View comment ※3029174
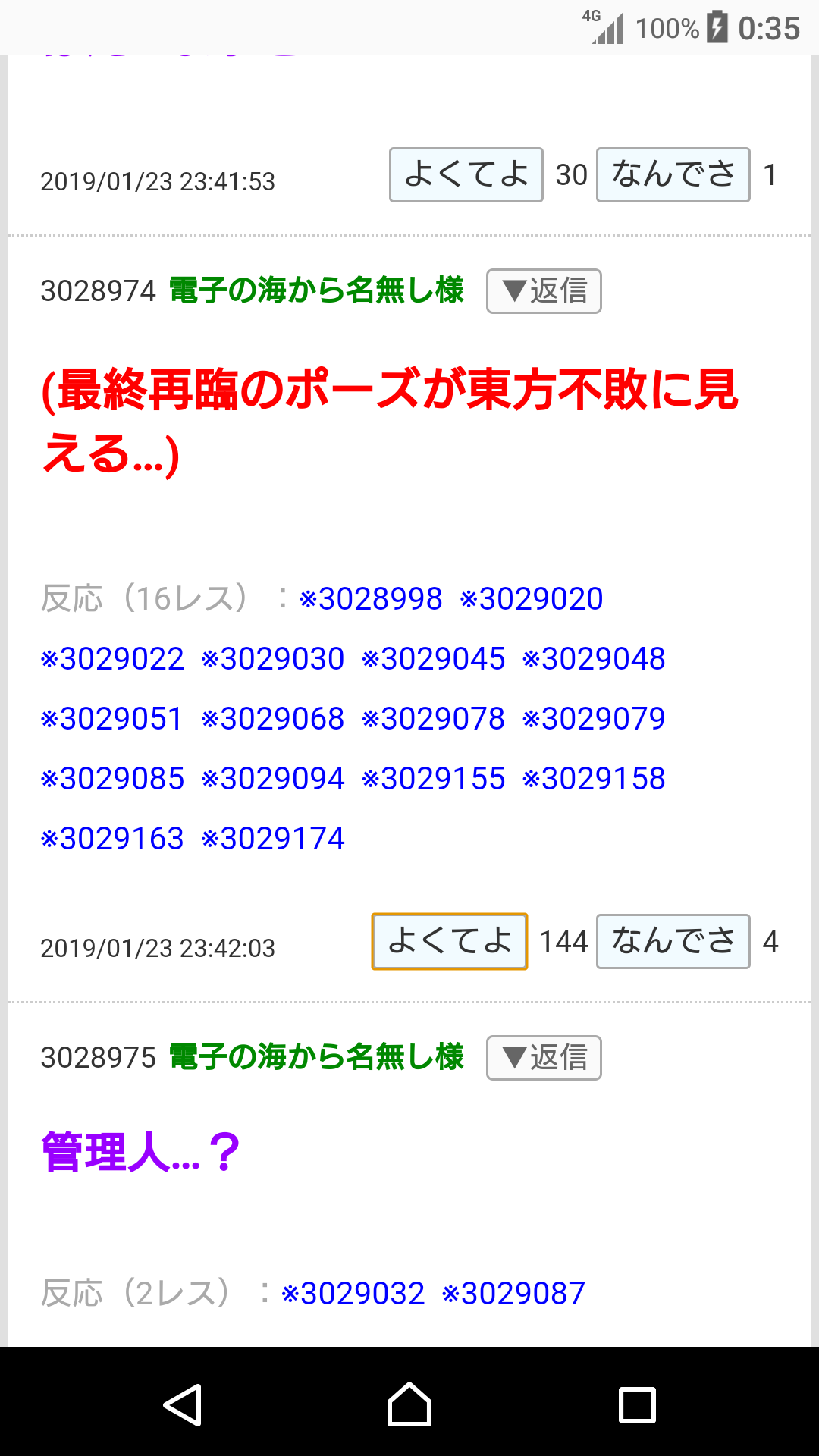The image size is (819, 1456). pyautogui.click(x=273, y=839)
